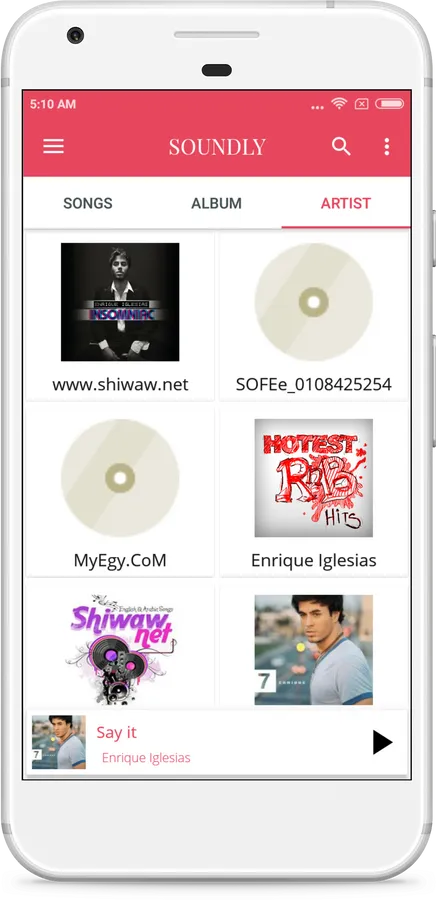Open the Enrique Iglesias artist tile
This screenshot has width=436, height=900.
[314, 492]
